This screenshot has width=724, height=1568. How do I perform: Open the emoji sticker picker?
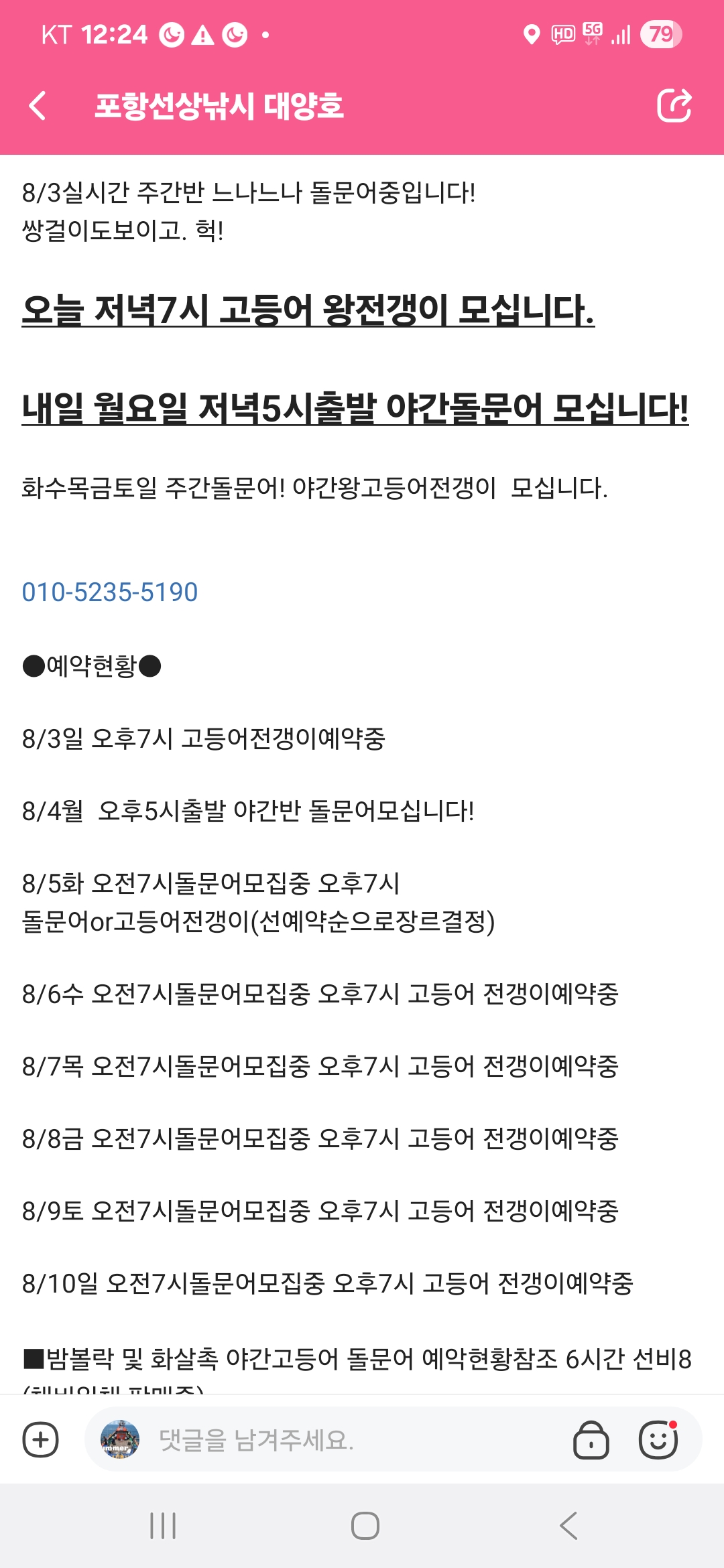point(658,1439)
